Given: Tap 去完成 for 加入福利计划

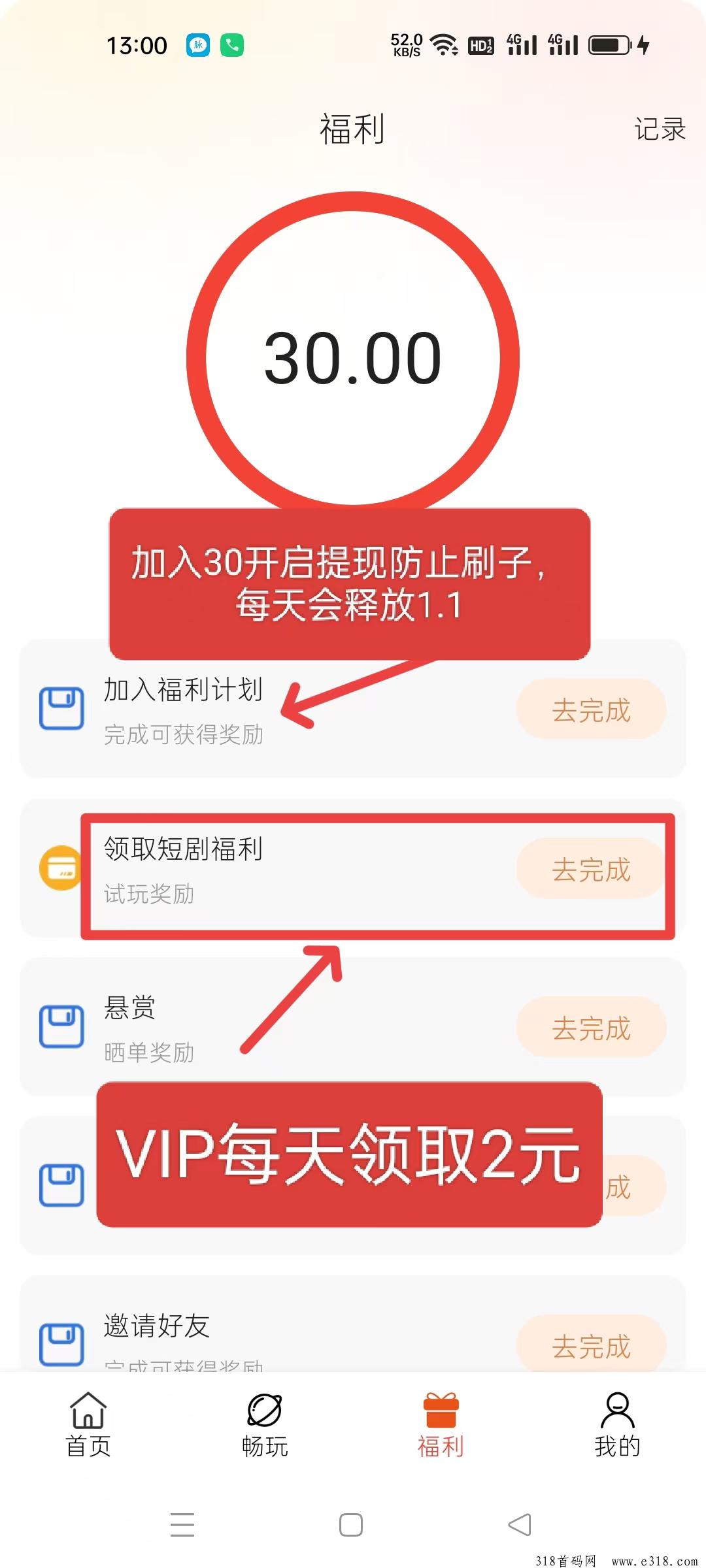Looking at the screenshot, I should pyautogui.click(x=591, y=710).
